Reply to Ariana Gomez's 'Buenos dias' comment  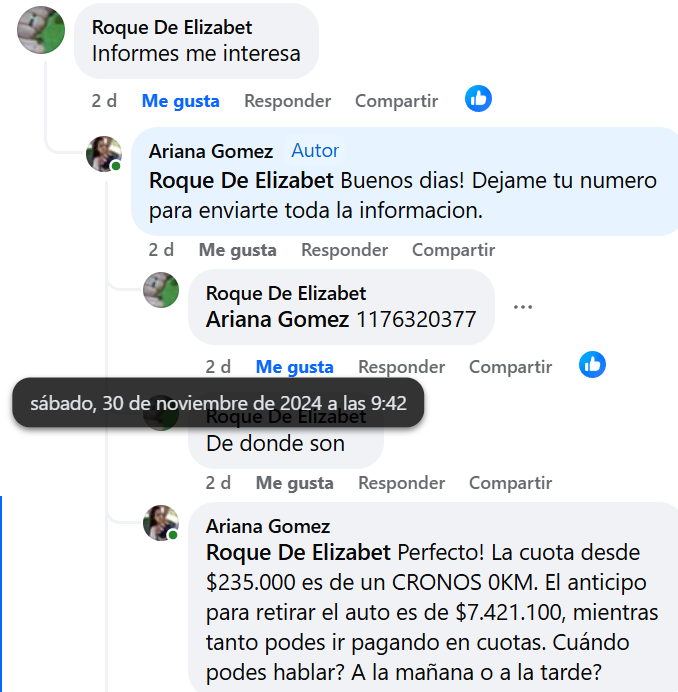pyautogui.click(x=344, y=250)
